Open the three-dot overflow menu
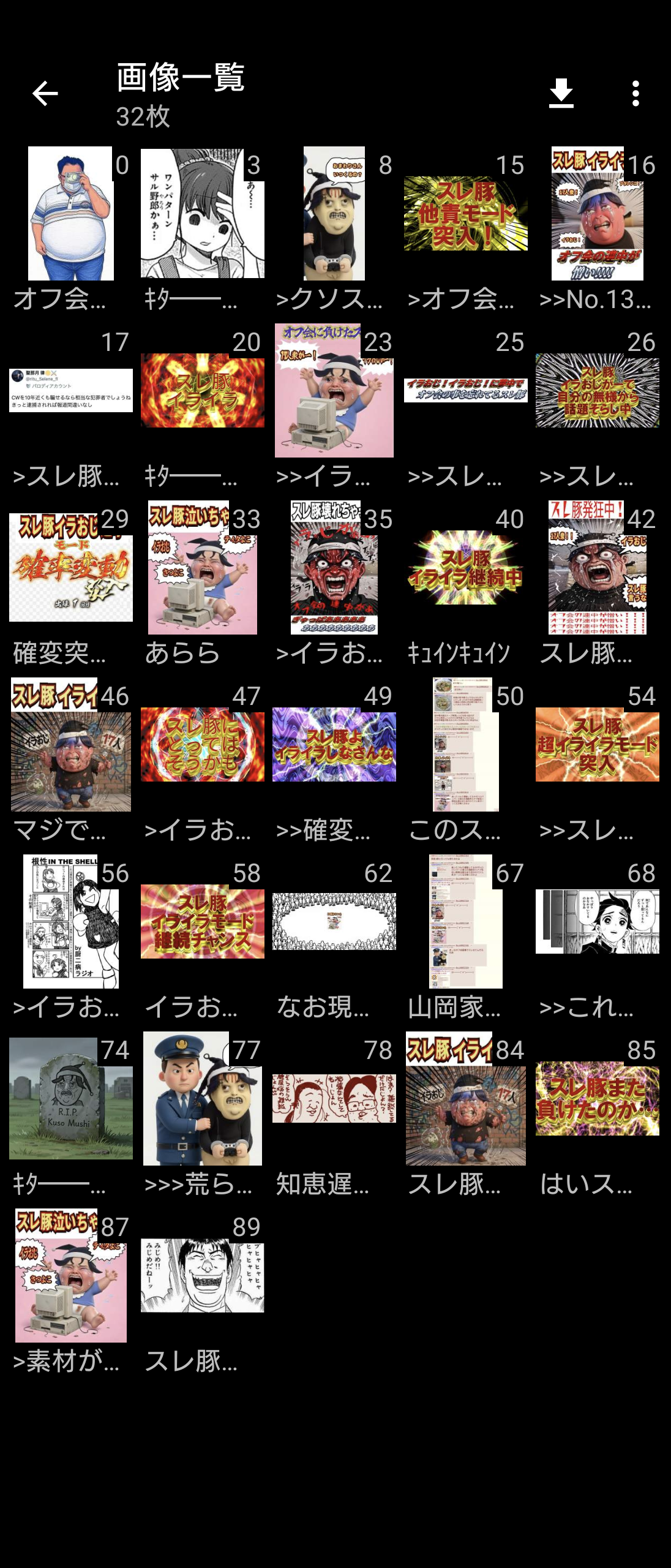Image resolution: width=671 pixels, height=1568 pixels. click(635, 94)
